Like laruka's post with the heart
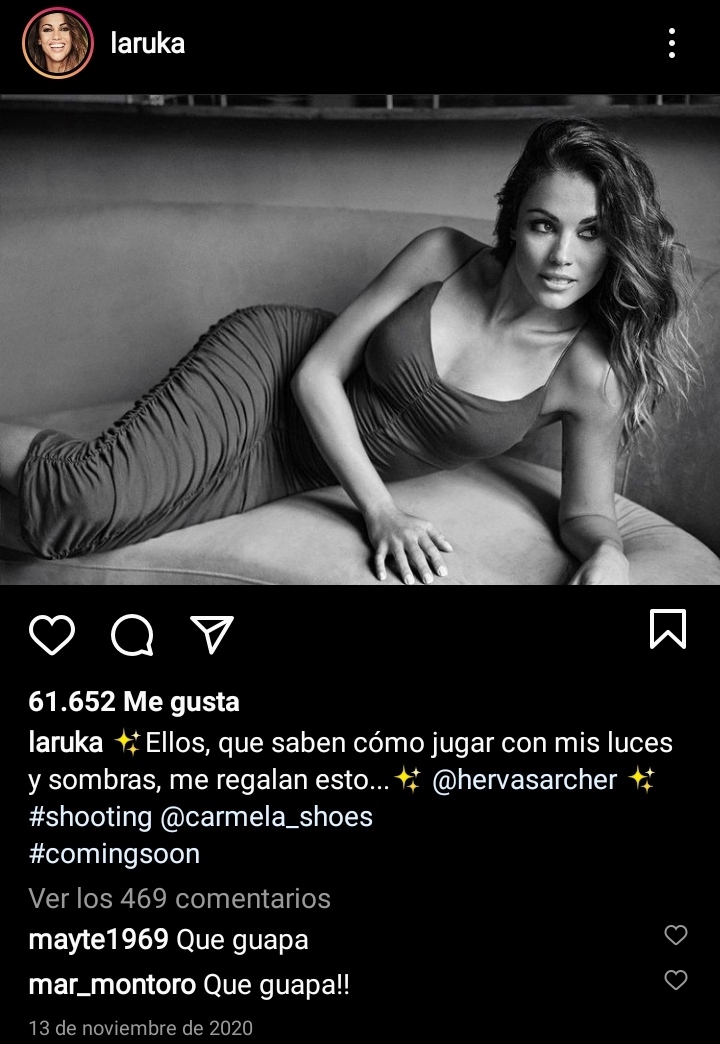 (51, 634)
